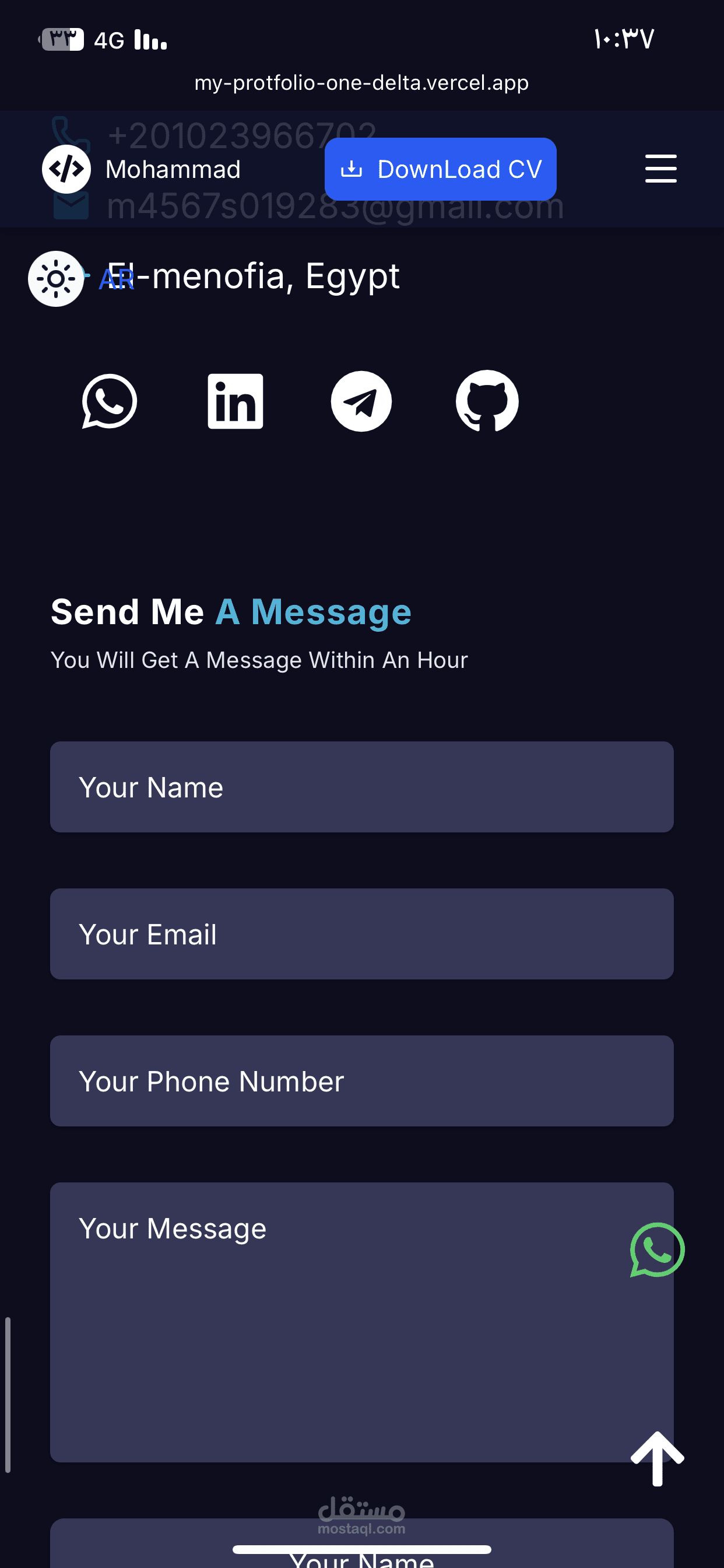724x1568 pixels.
Task: Focus the Your Email field
Action: (361, 934)
